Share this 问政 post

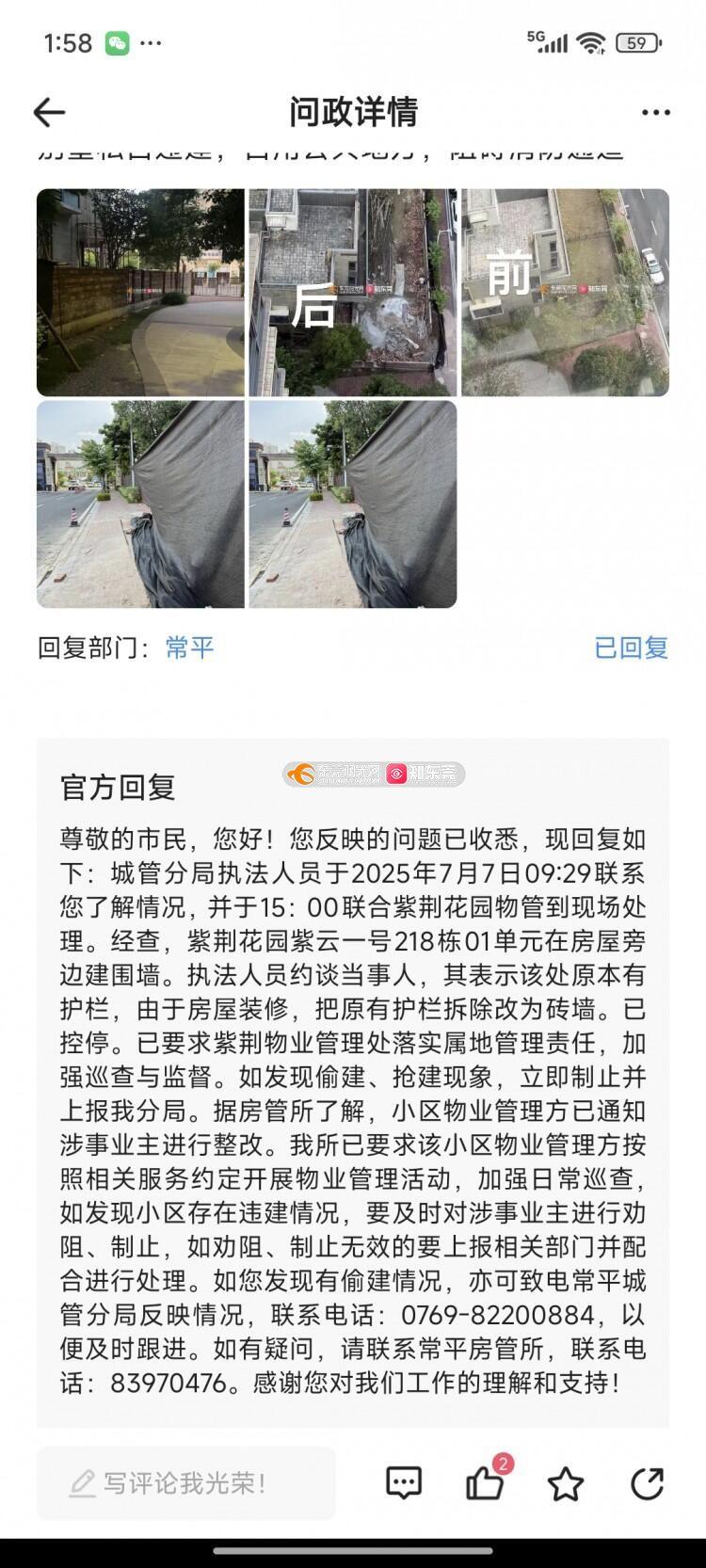pyautogui.click(x=647, y=1483)
